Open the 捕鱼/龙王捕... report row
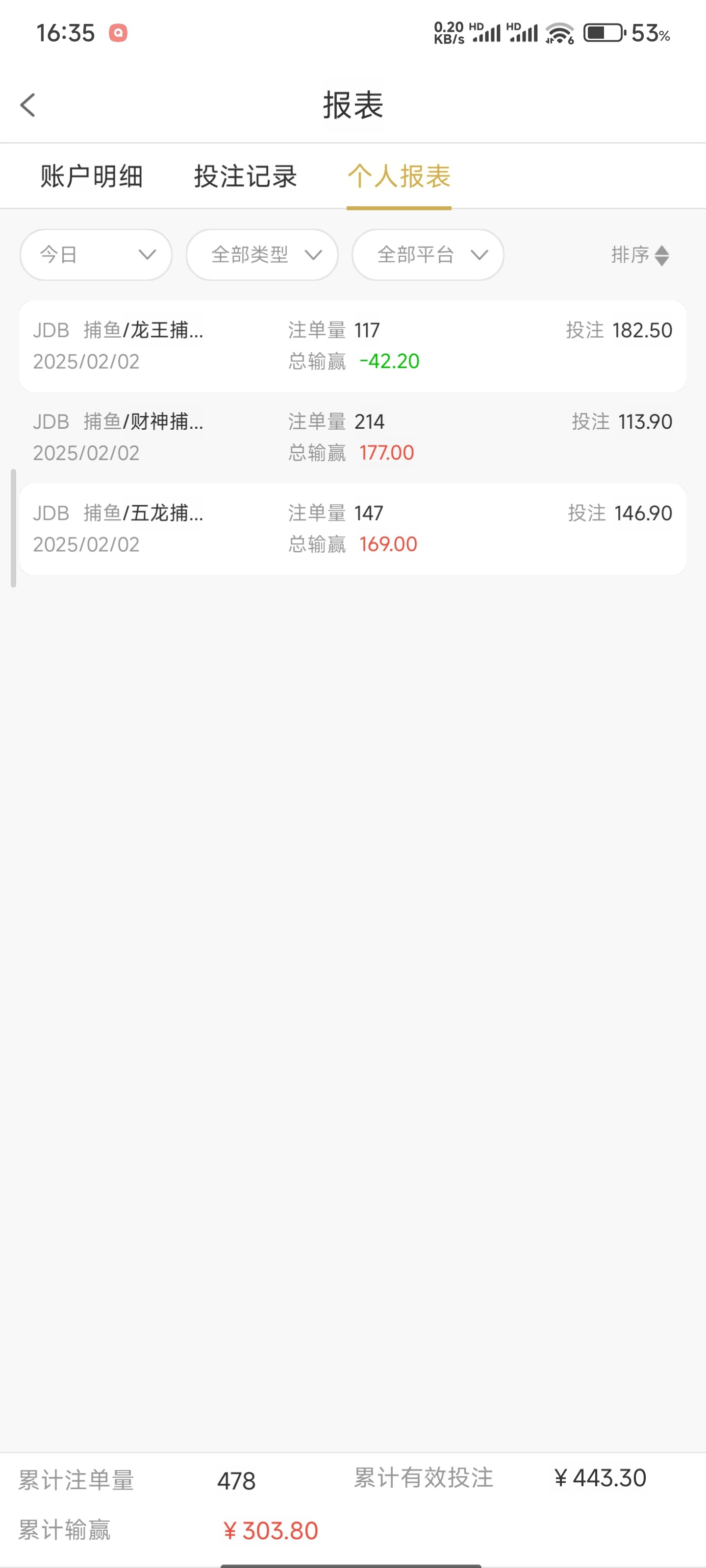The image size is (706, 1568). (353, 346)
